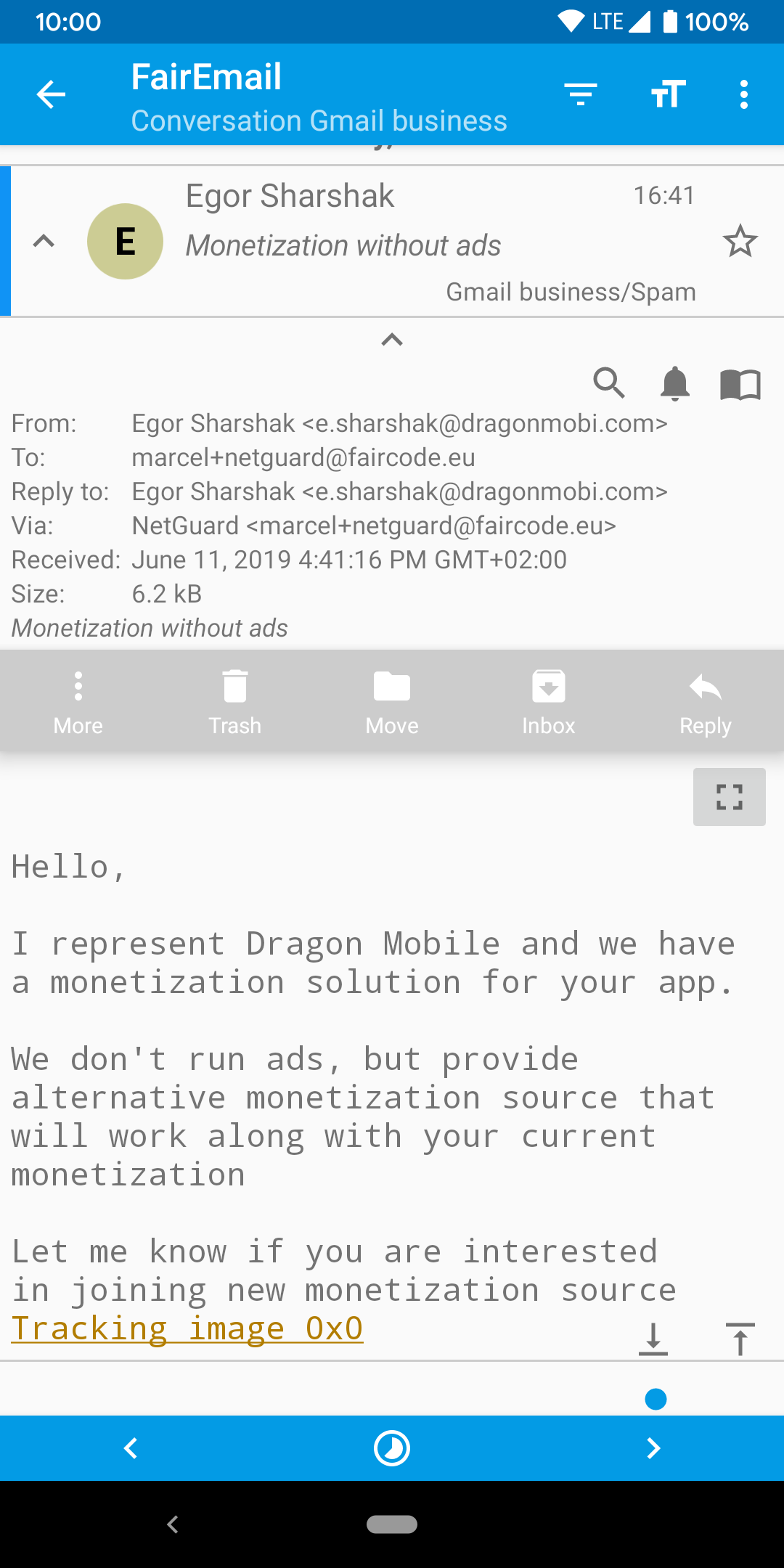The image size is (784, 1568).
Task: Open the overflow menu in app bar
Action: tap(743, 94)
